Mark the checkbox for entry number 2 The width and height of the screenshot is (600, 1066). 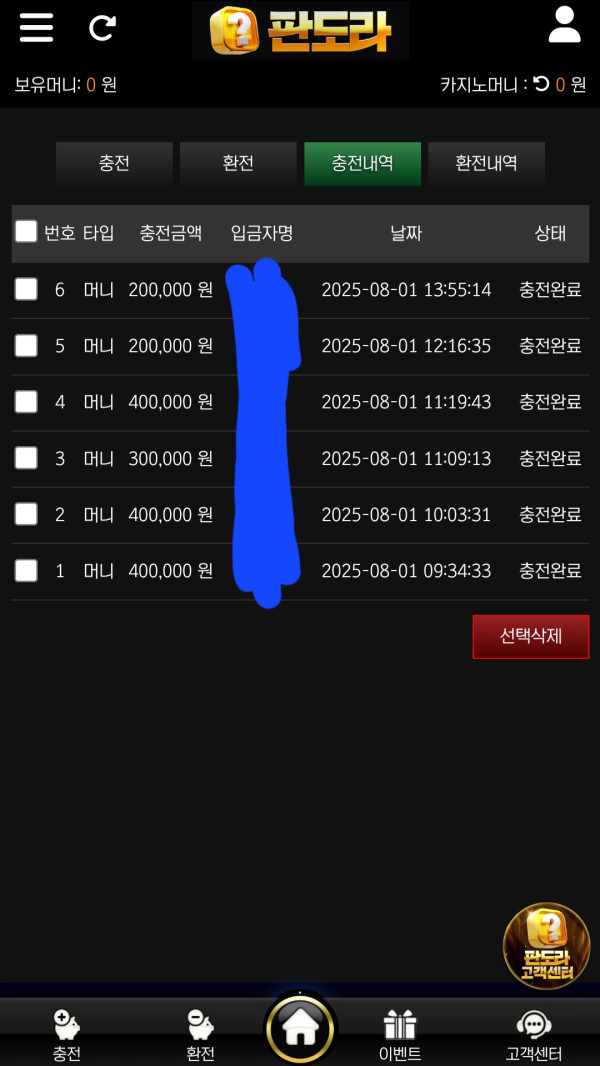click(26, 514)
